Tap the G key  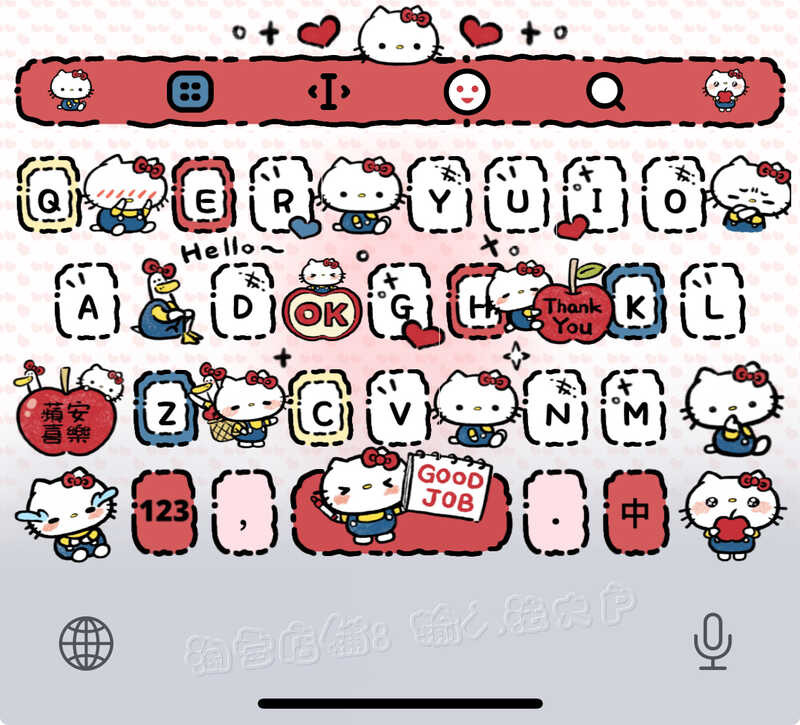401,302
